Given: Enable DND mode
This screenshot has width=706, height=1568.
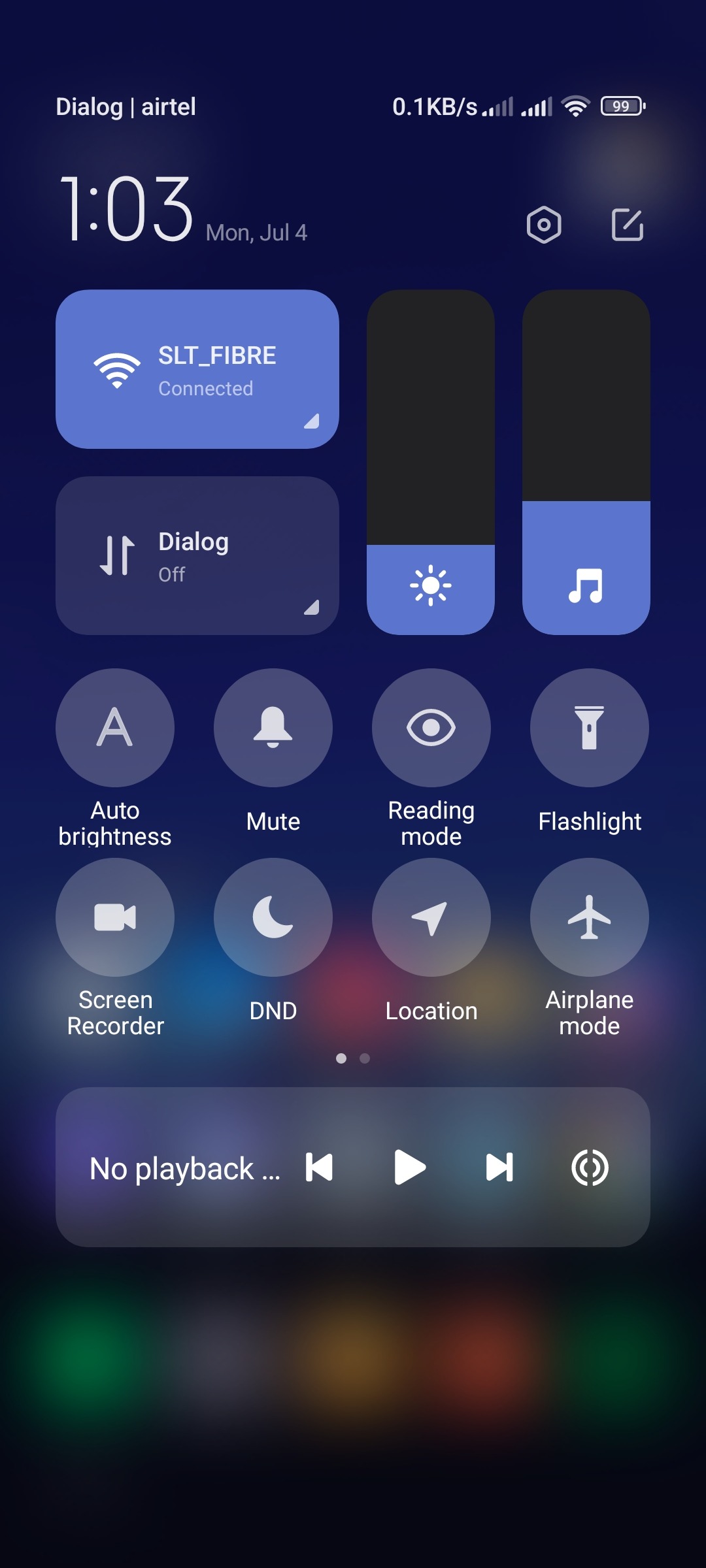Looking at the screenshot, I should [273, 917].
